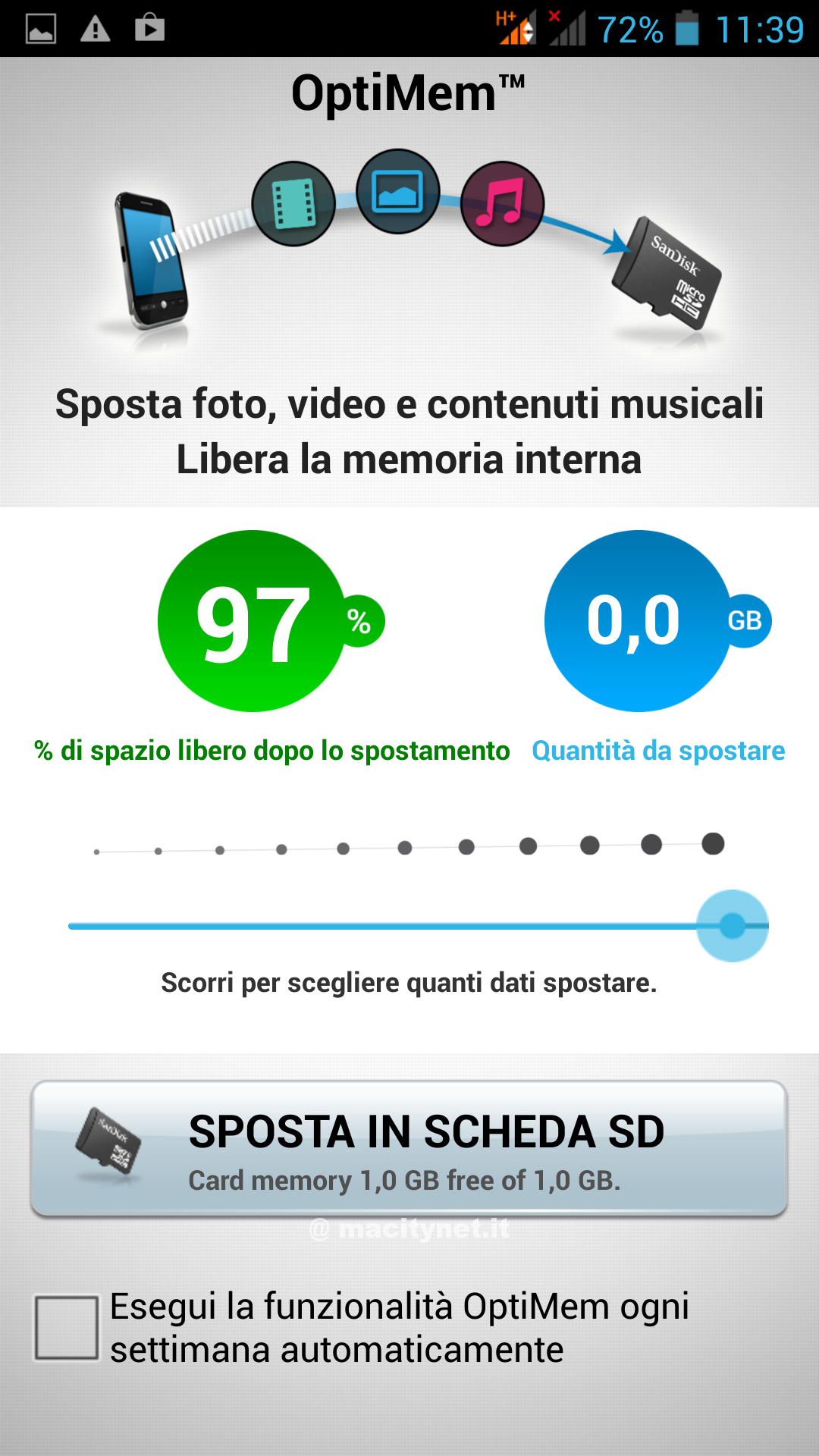Tap the data amount slider handle
Viewport: 819px width, 1456px height.
[x=732, y=926]
